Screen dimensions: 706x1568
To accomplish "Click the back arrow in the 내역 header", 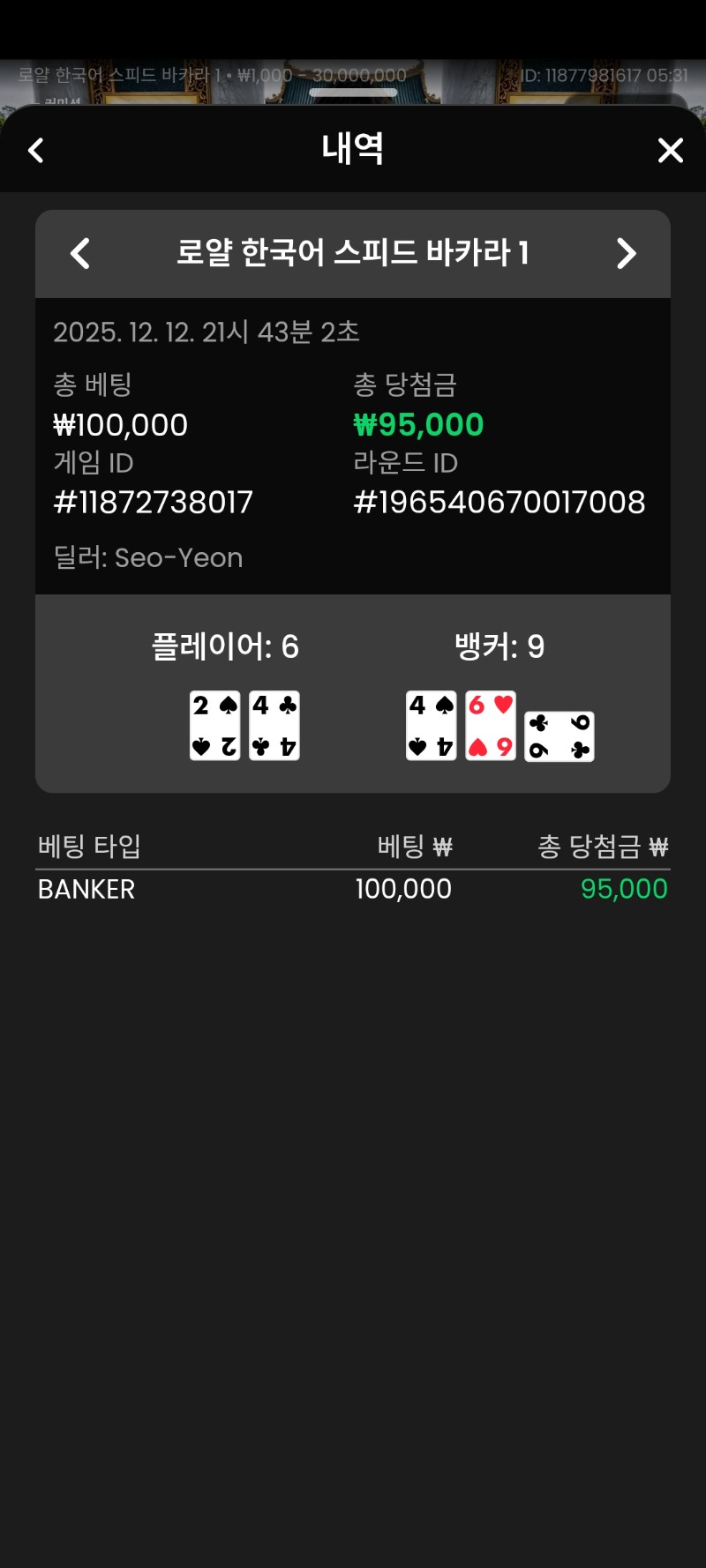I will [35, 150].
